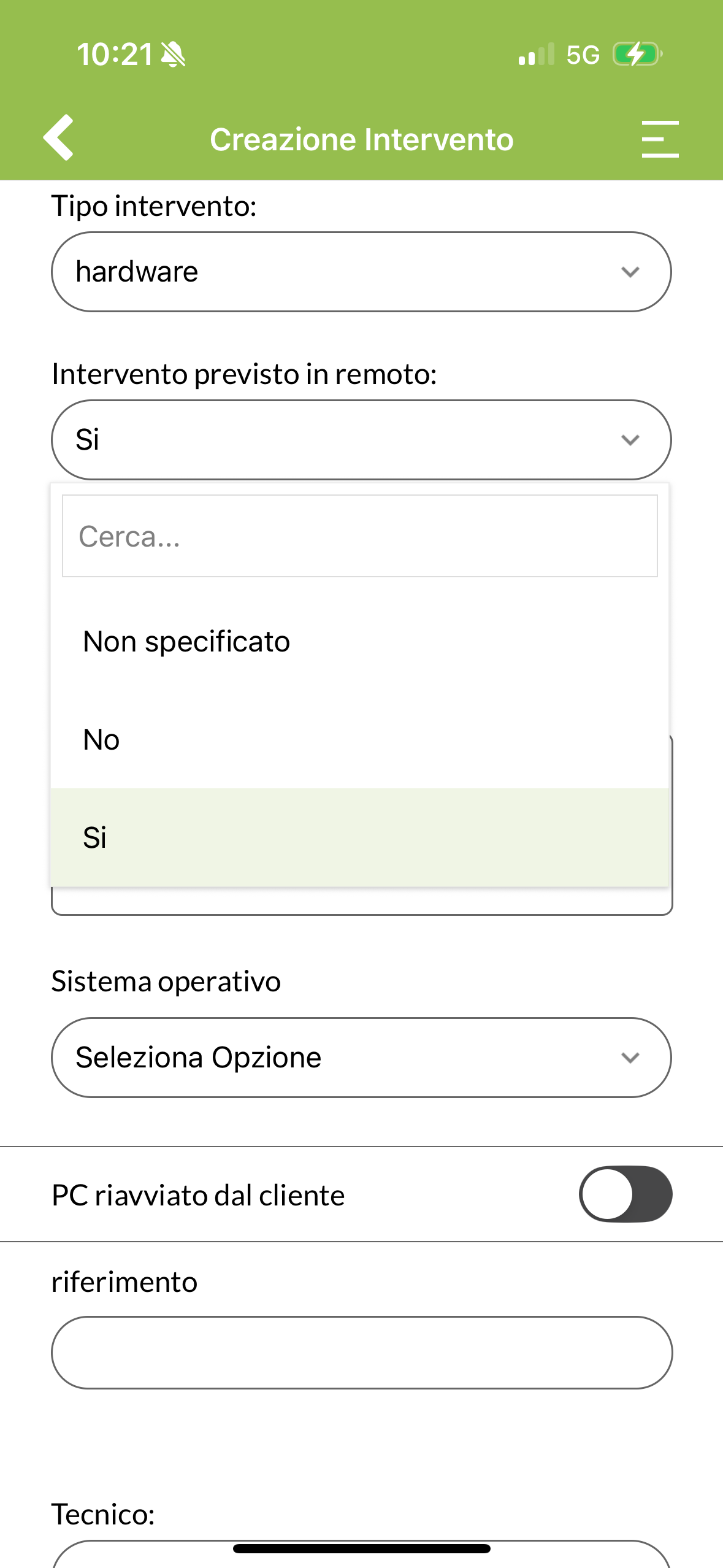Select the Non specificato option
Screen dimensions: 723x1568
[359, 641]
